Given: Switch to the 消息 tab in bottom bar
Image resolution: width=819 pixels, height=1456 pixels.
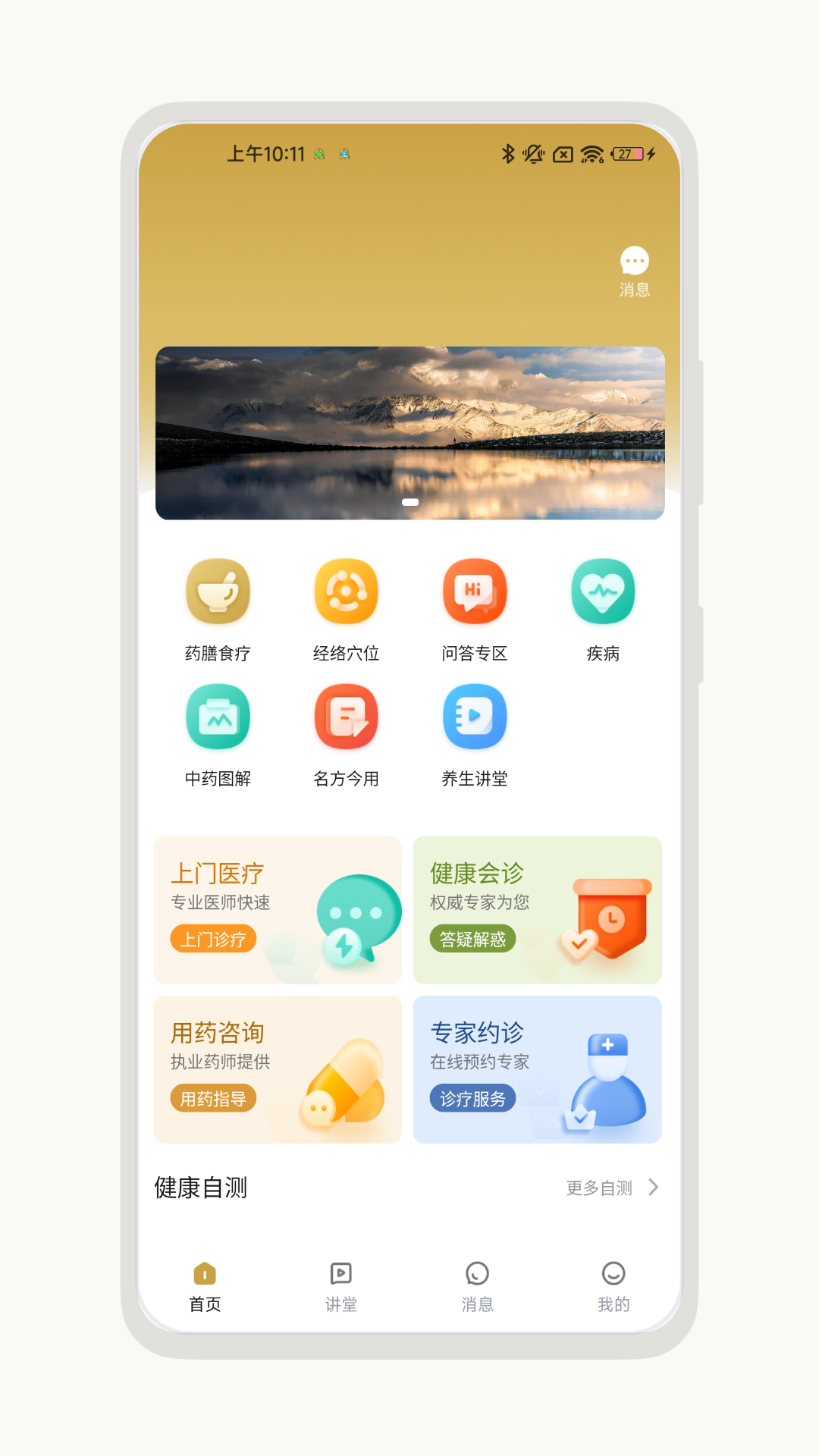Looking at the screenshot, I should pos(477,1287).
